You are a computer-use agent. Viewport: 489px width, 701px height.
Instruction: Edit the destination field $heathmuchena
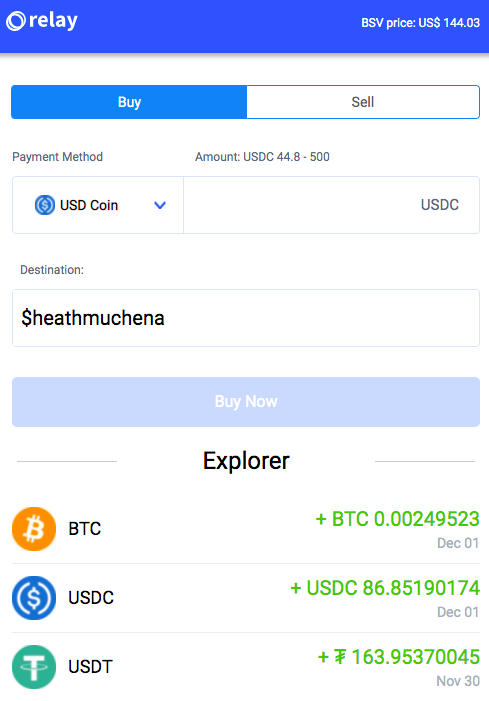tap(246, 318)
